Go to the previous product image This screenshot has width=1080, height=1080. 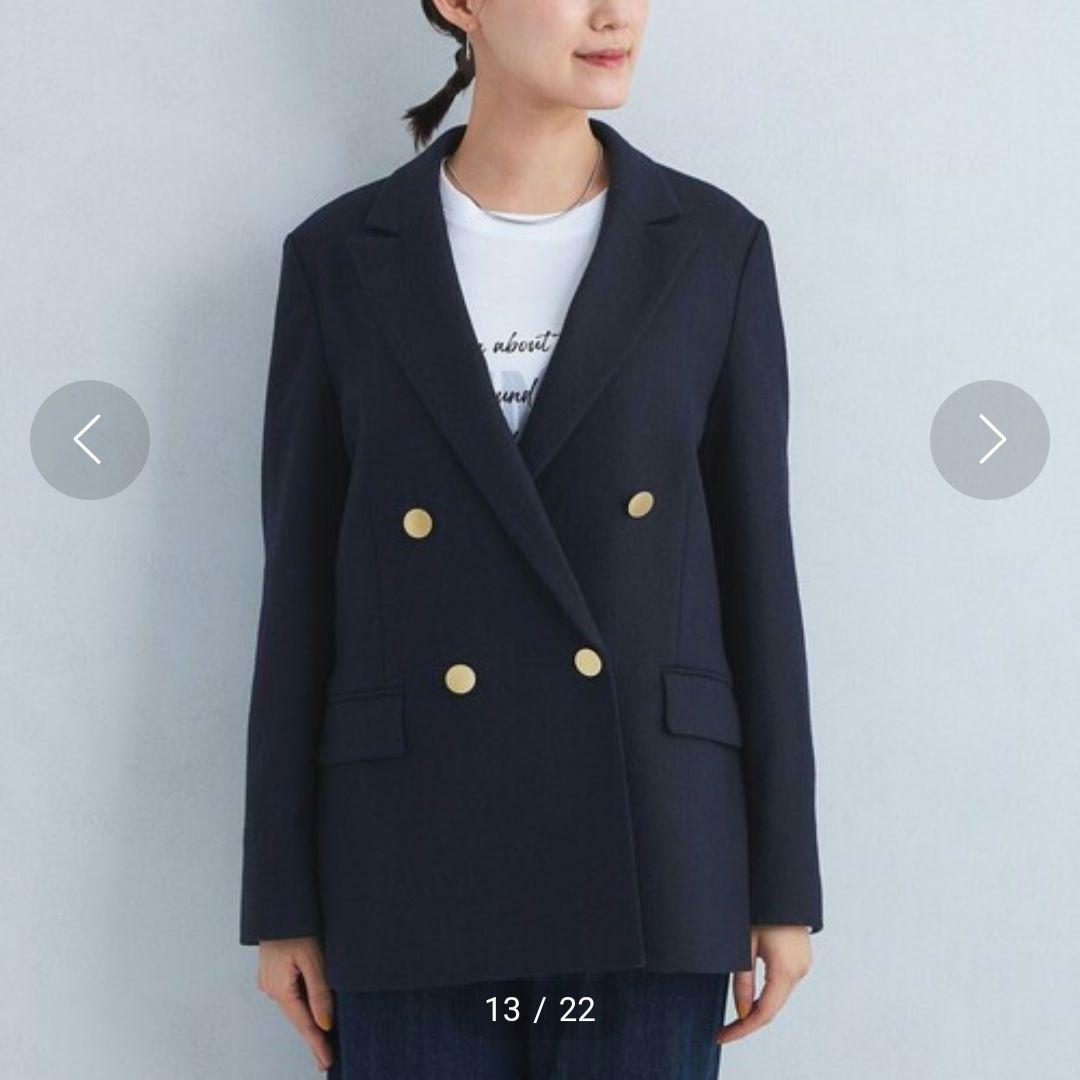tap(89, 439)
